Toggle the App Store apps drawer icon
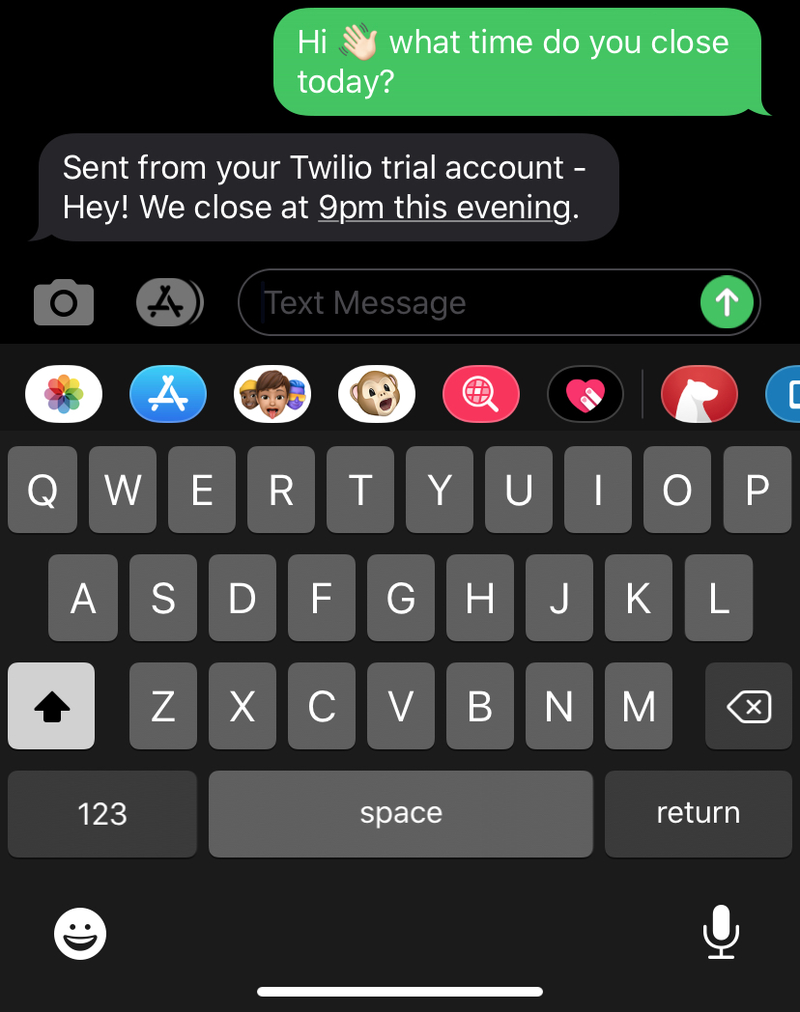 tap(168, 302)
